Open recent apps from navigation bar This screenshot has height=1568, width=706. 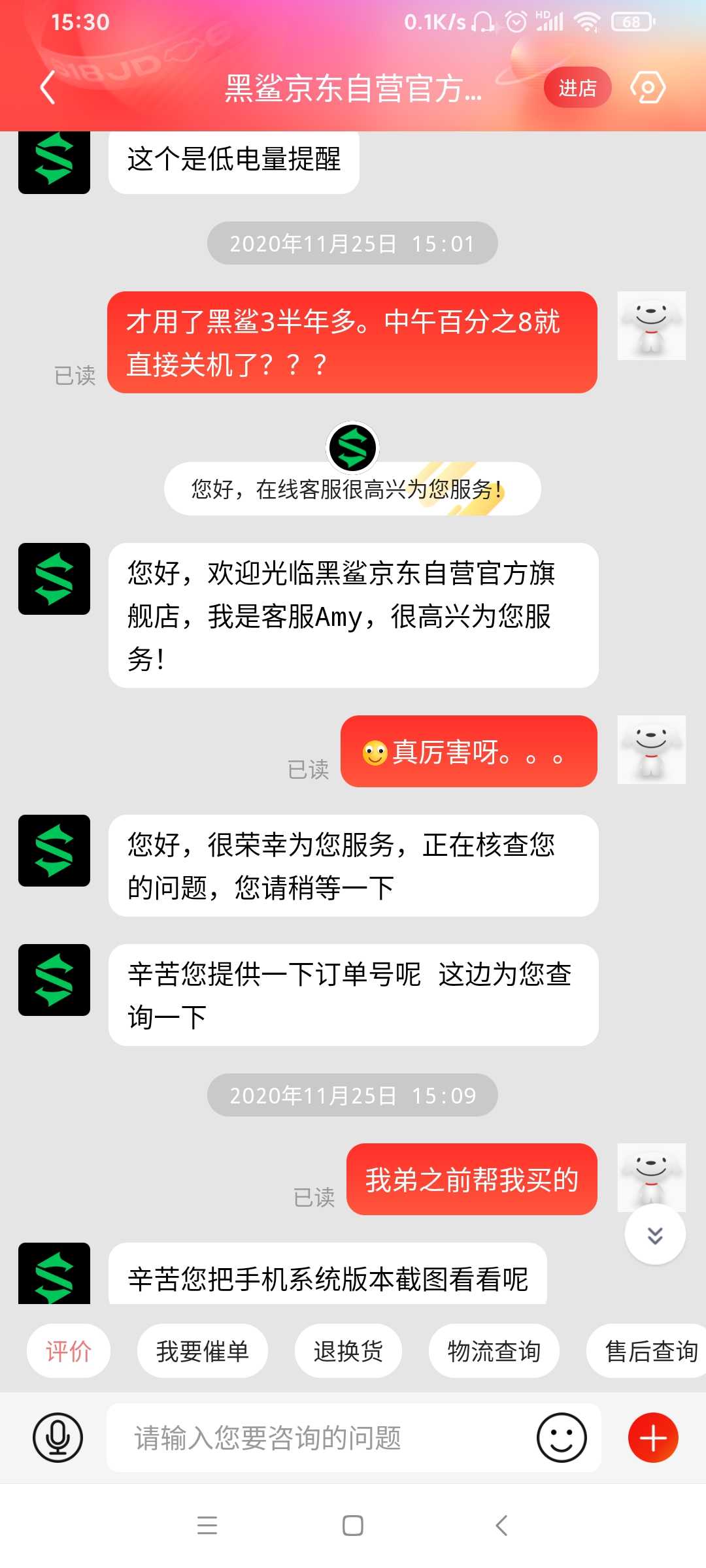207,1526
